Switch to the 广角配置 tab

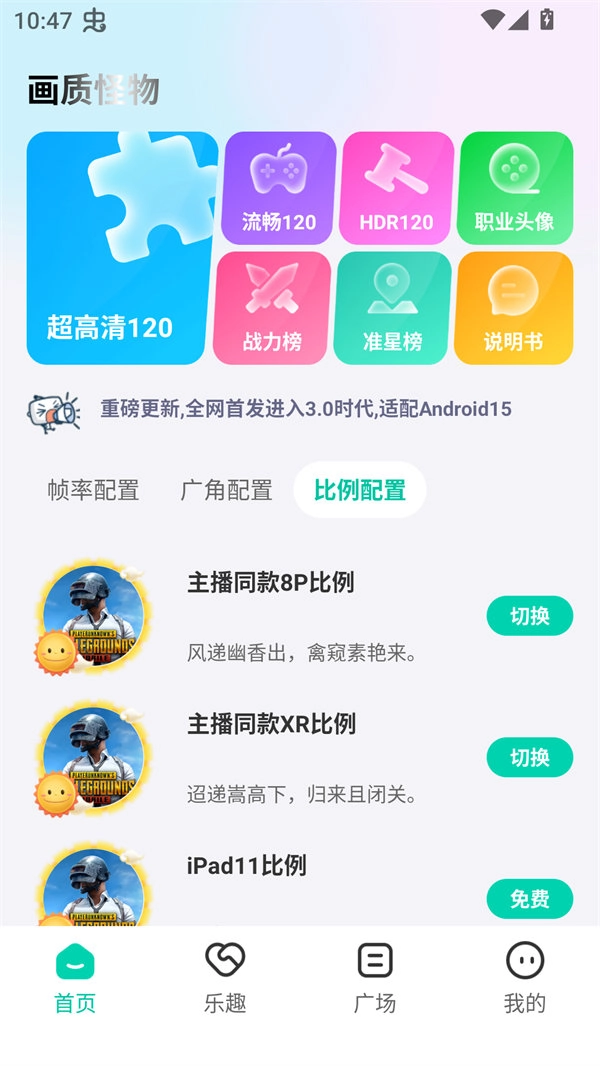click(226, 490)
